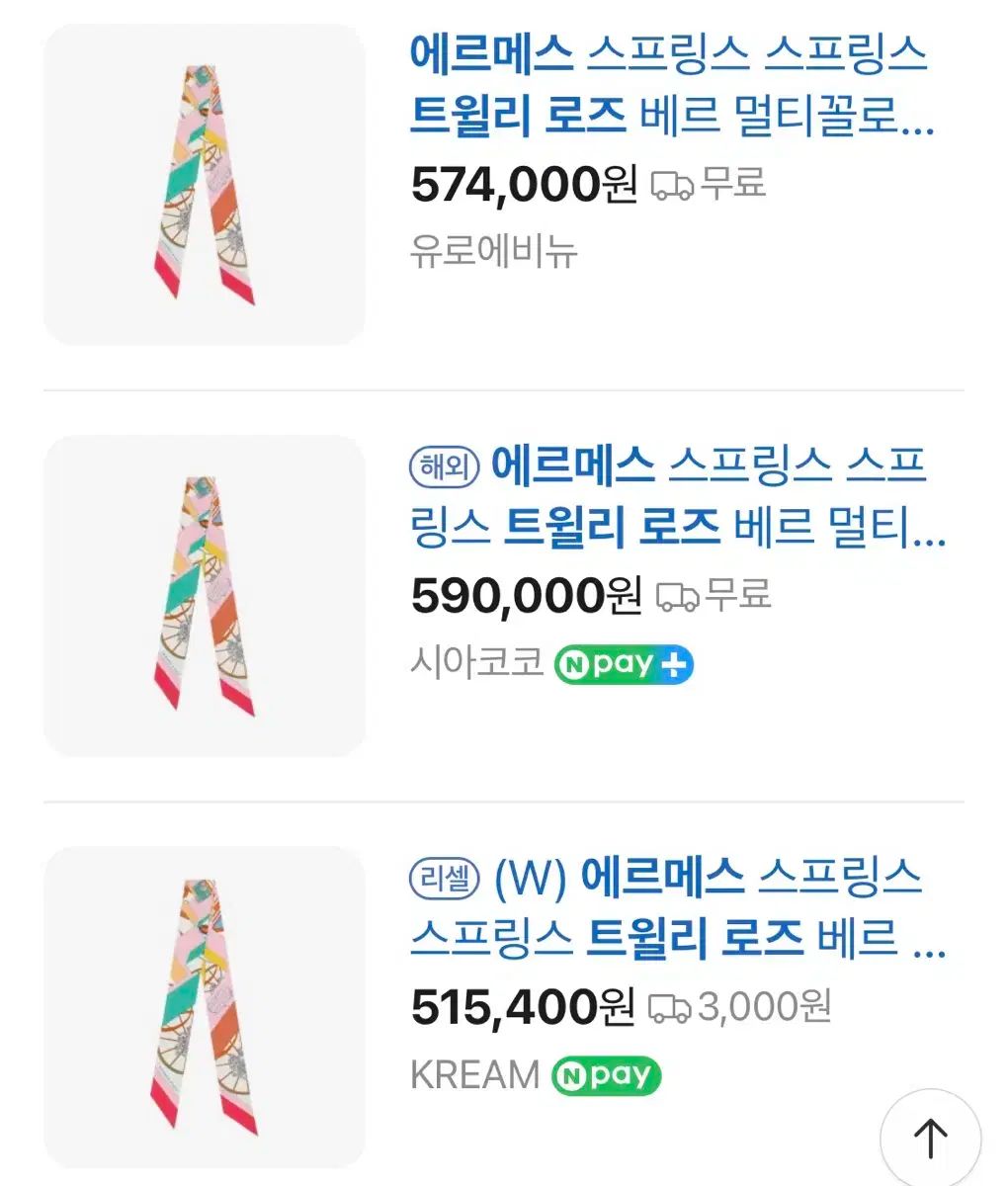Tap the scroll-to-top arrow button
1008x1186 pixels.
[x=930, y=1138]
